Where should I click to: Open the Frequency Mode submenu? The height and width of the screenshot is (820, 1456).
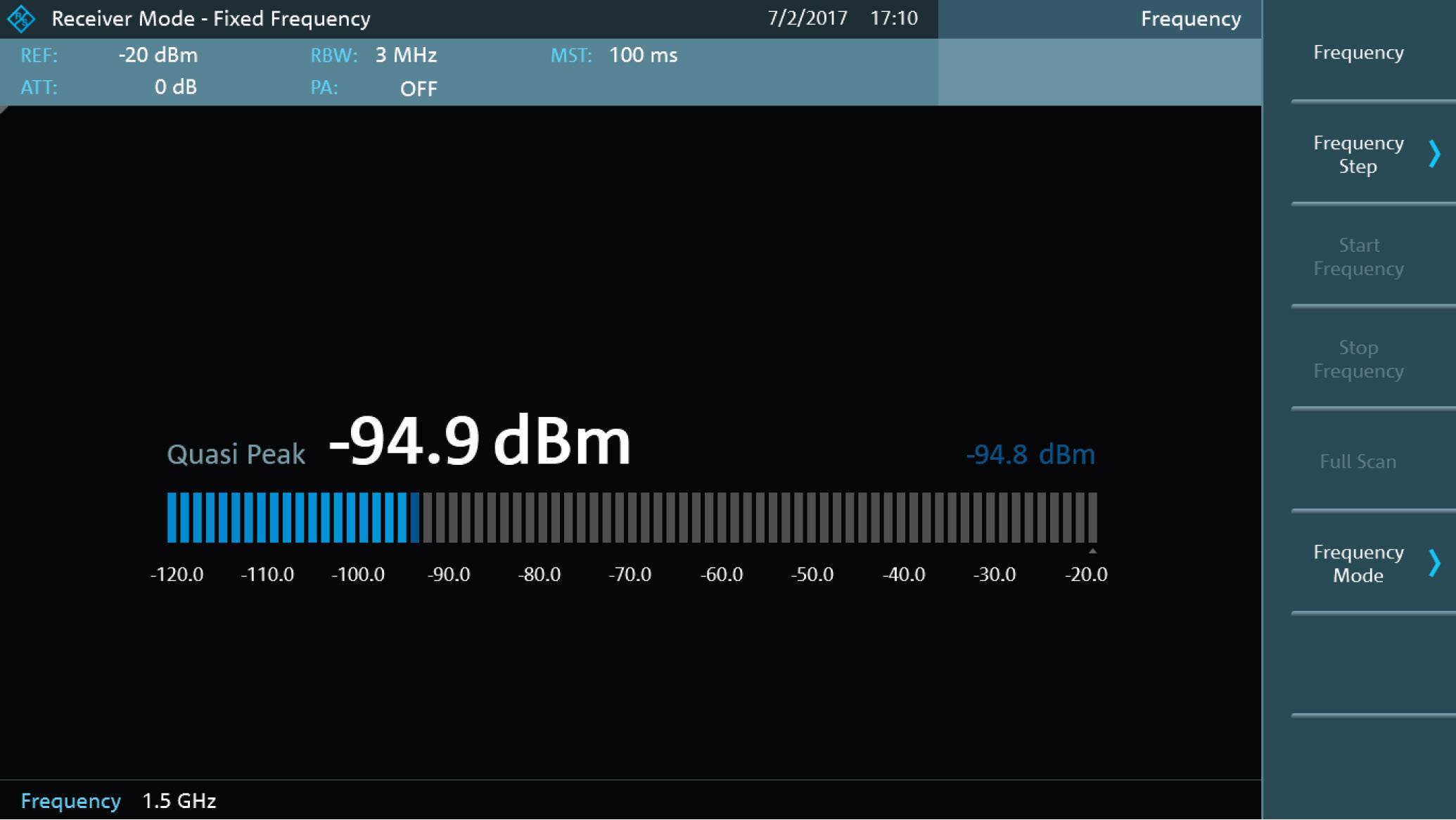click(1358, 563)
